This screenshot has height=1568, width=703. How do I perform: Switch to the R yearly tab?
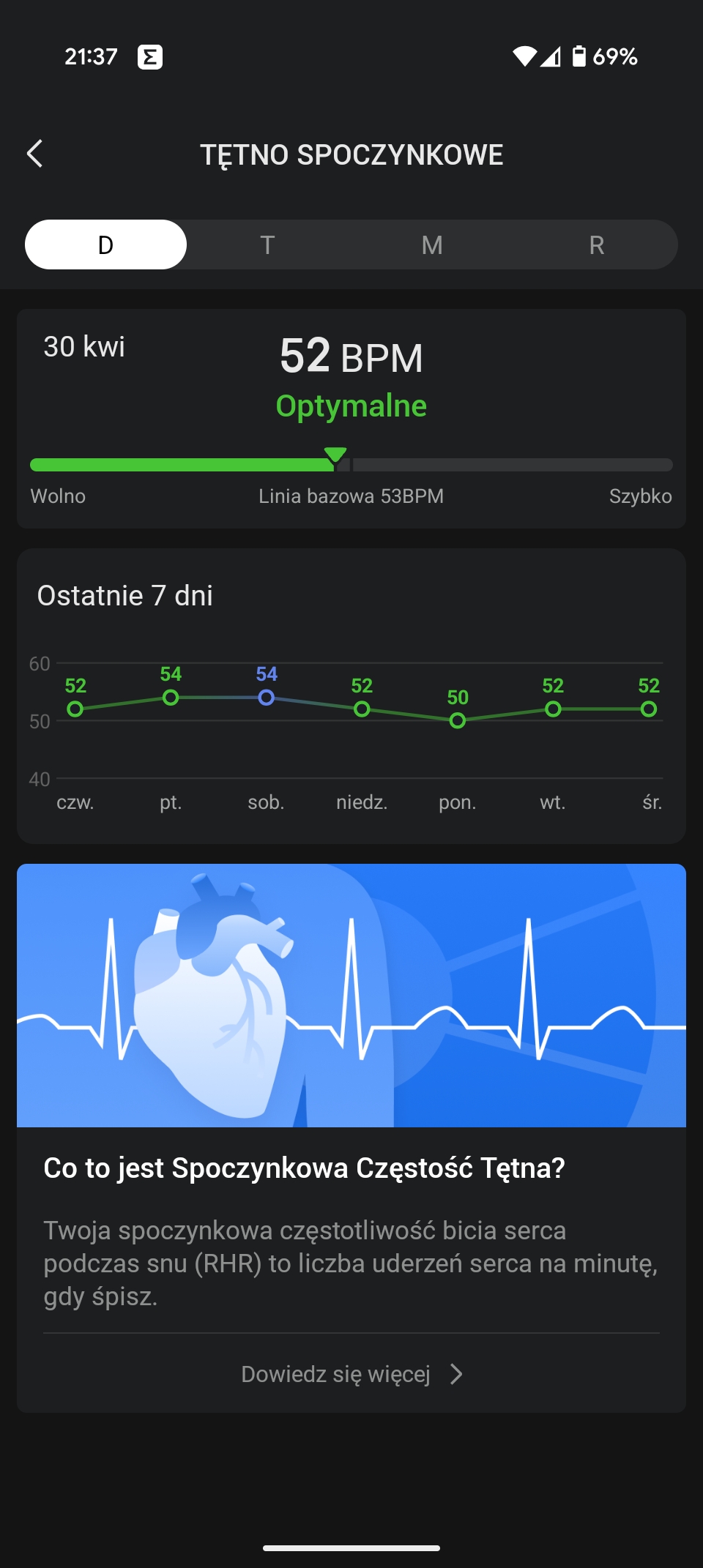(596, 244)
